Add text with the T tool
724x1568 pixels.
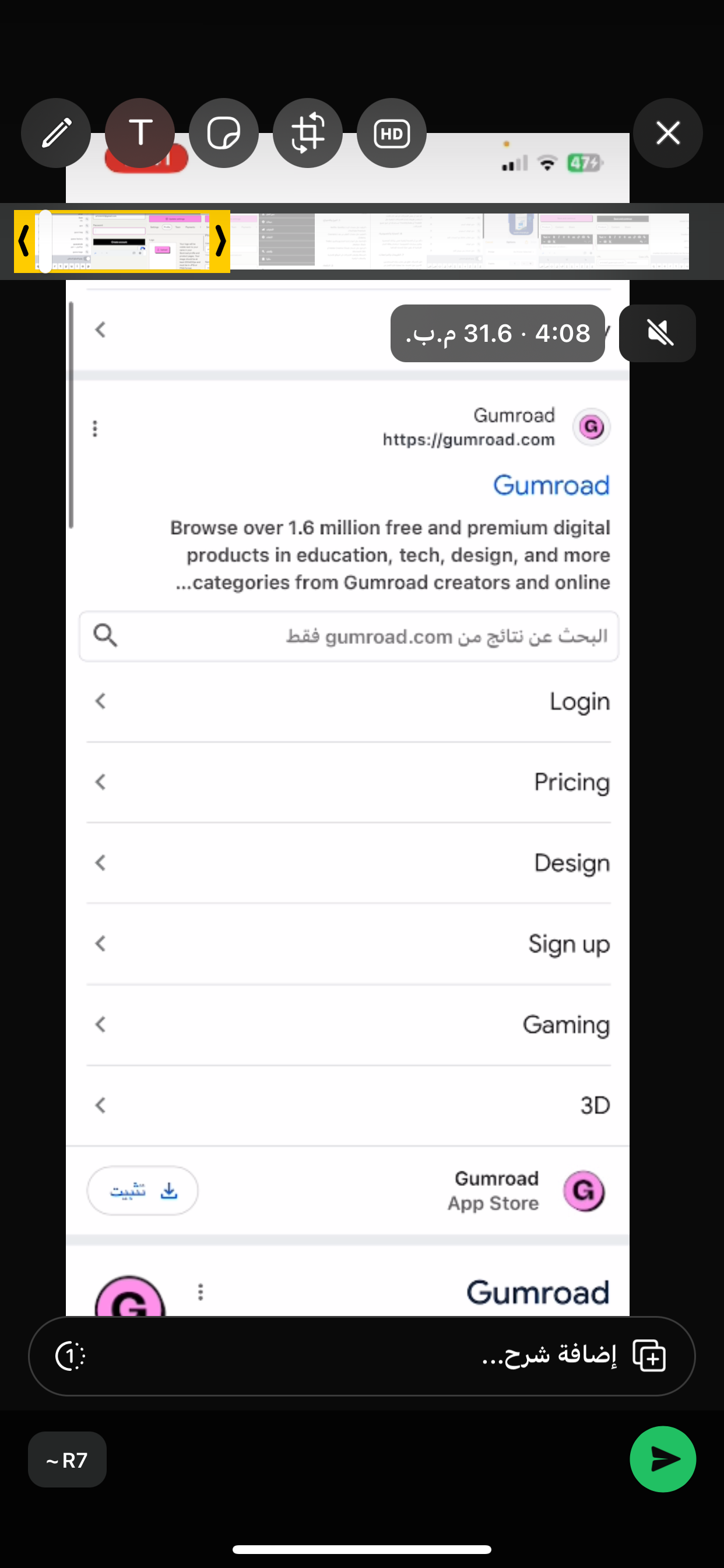(140, 132)
